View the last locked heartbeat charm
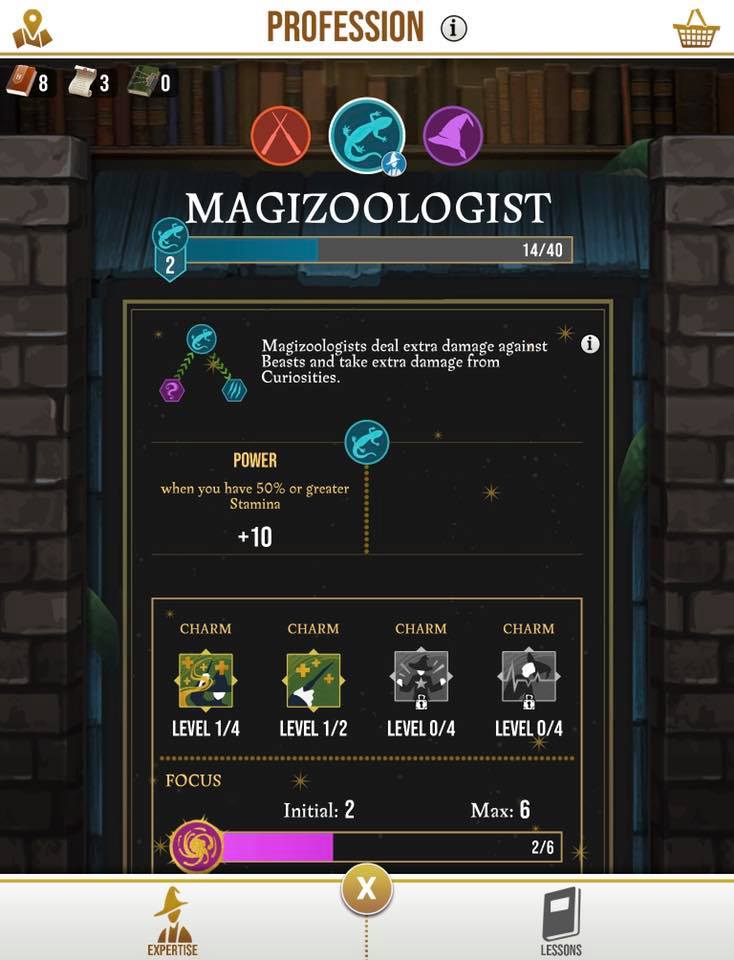This screenshot has height=960, width=734. [528, 681]
